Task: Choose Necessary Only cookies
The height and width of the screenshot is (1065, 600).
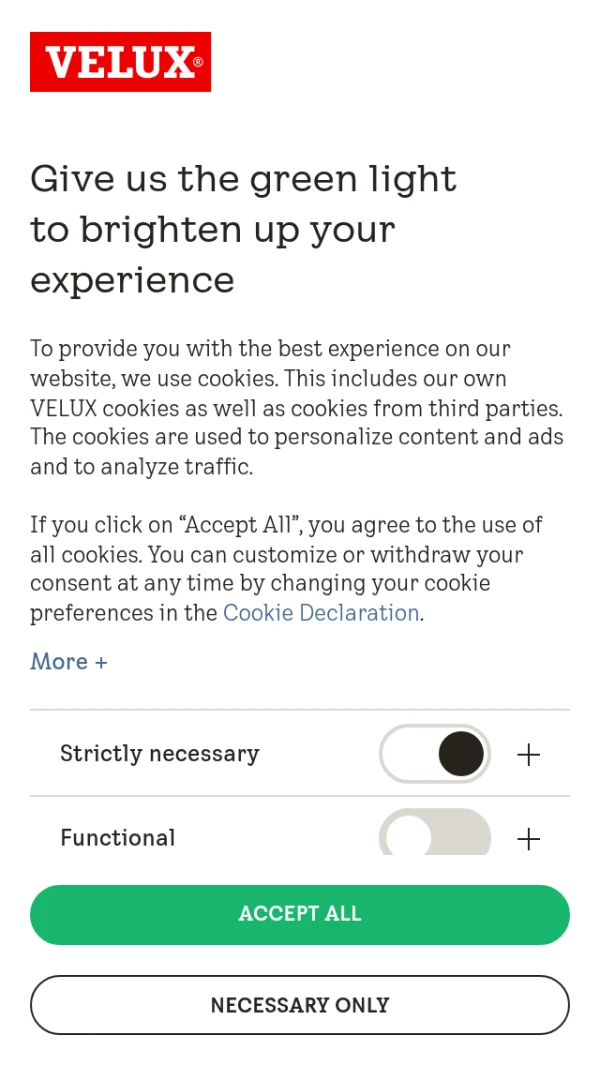Action: point(300,1005)
